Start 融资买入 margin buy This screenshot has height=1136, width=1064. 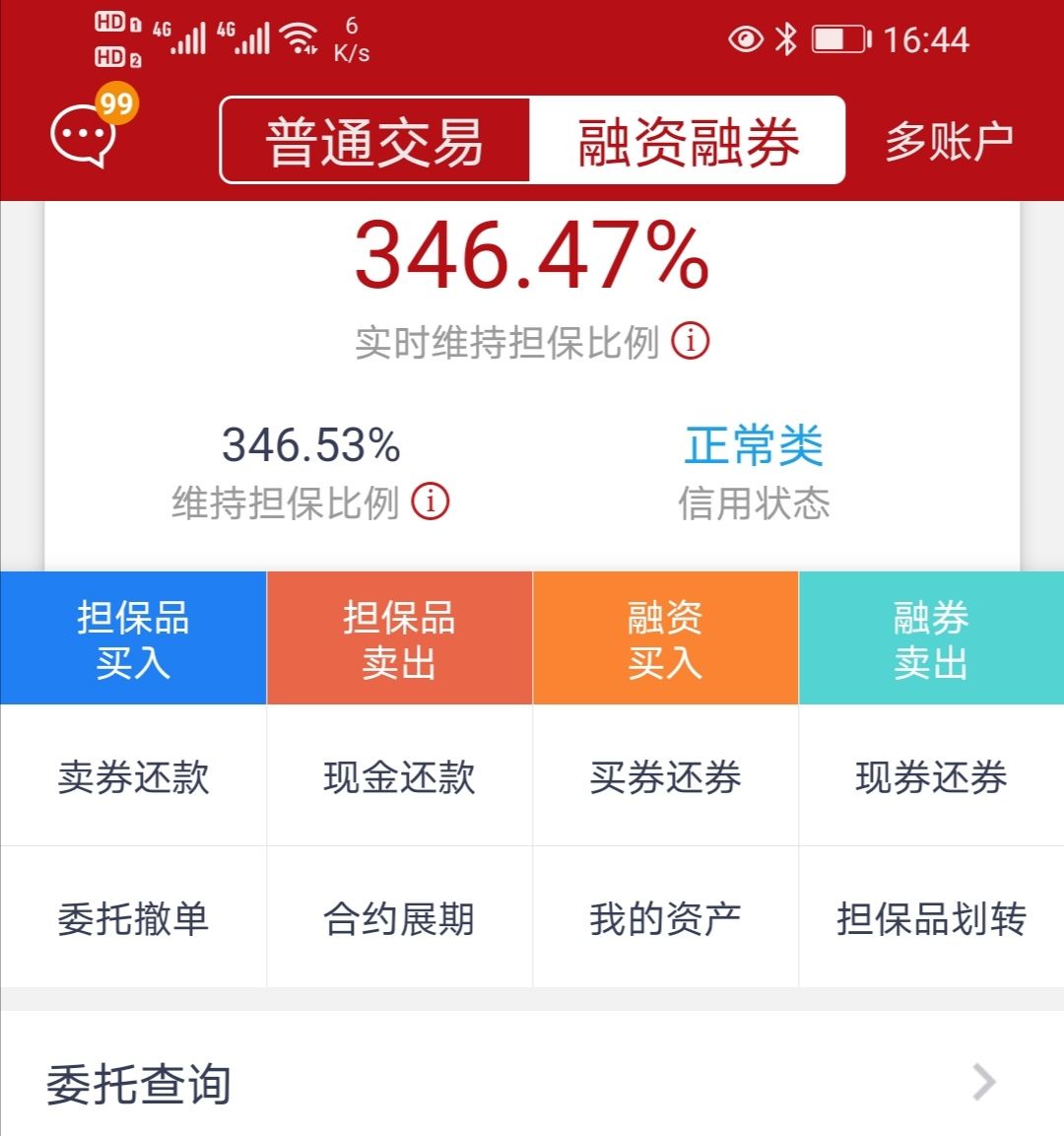pos(665,638)
